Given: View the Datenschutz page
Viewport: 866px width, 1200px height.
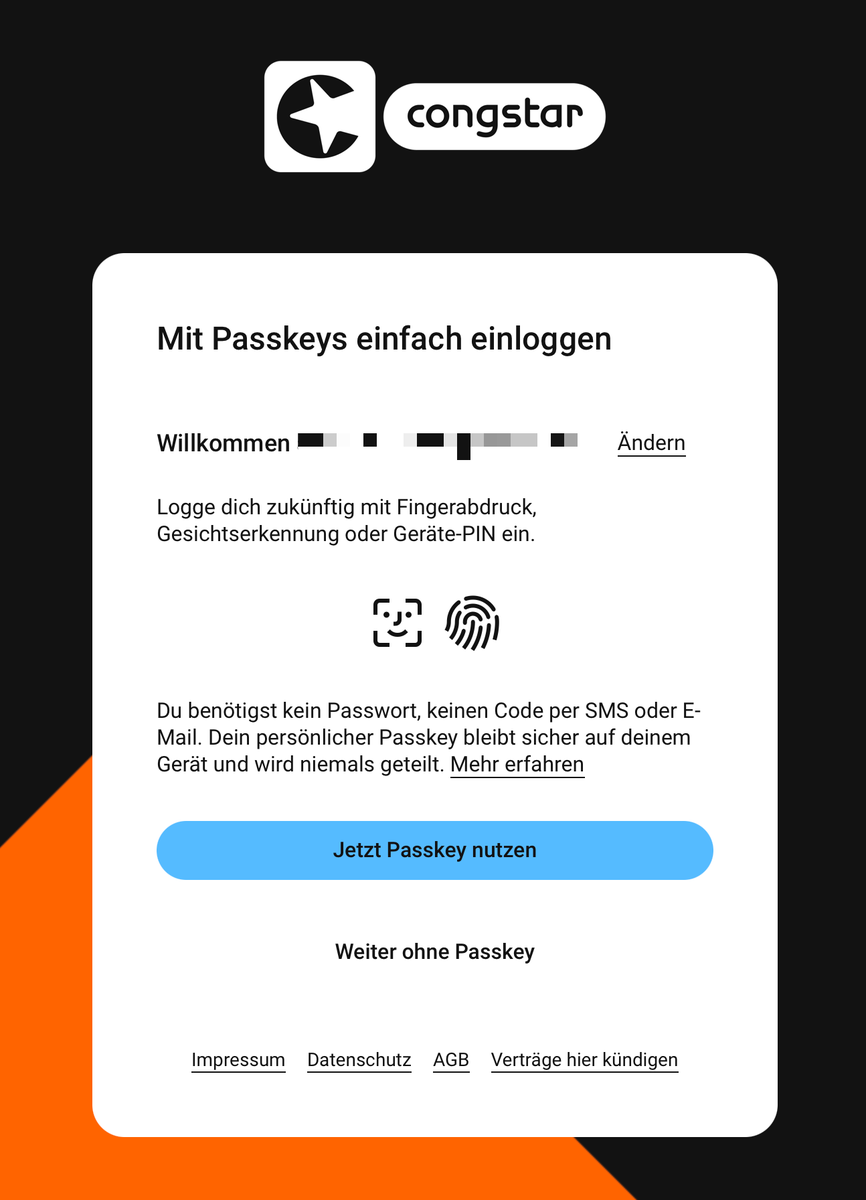Looking at the screenshot, I should tap(359, 1060).
